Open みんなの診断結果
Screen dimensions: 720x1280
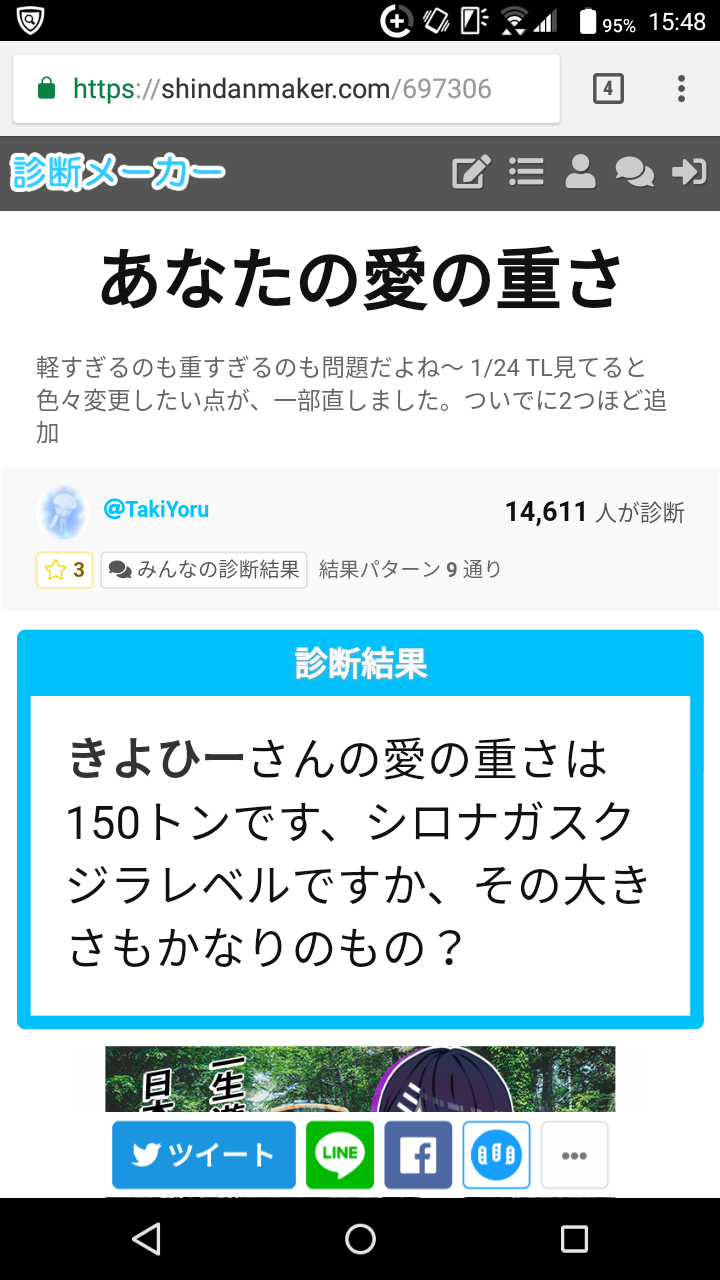click(x=204, y=570)
